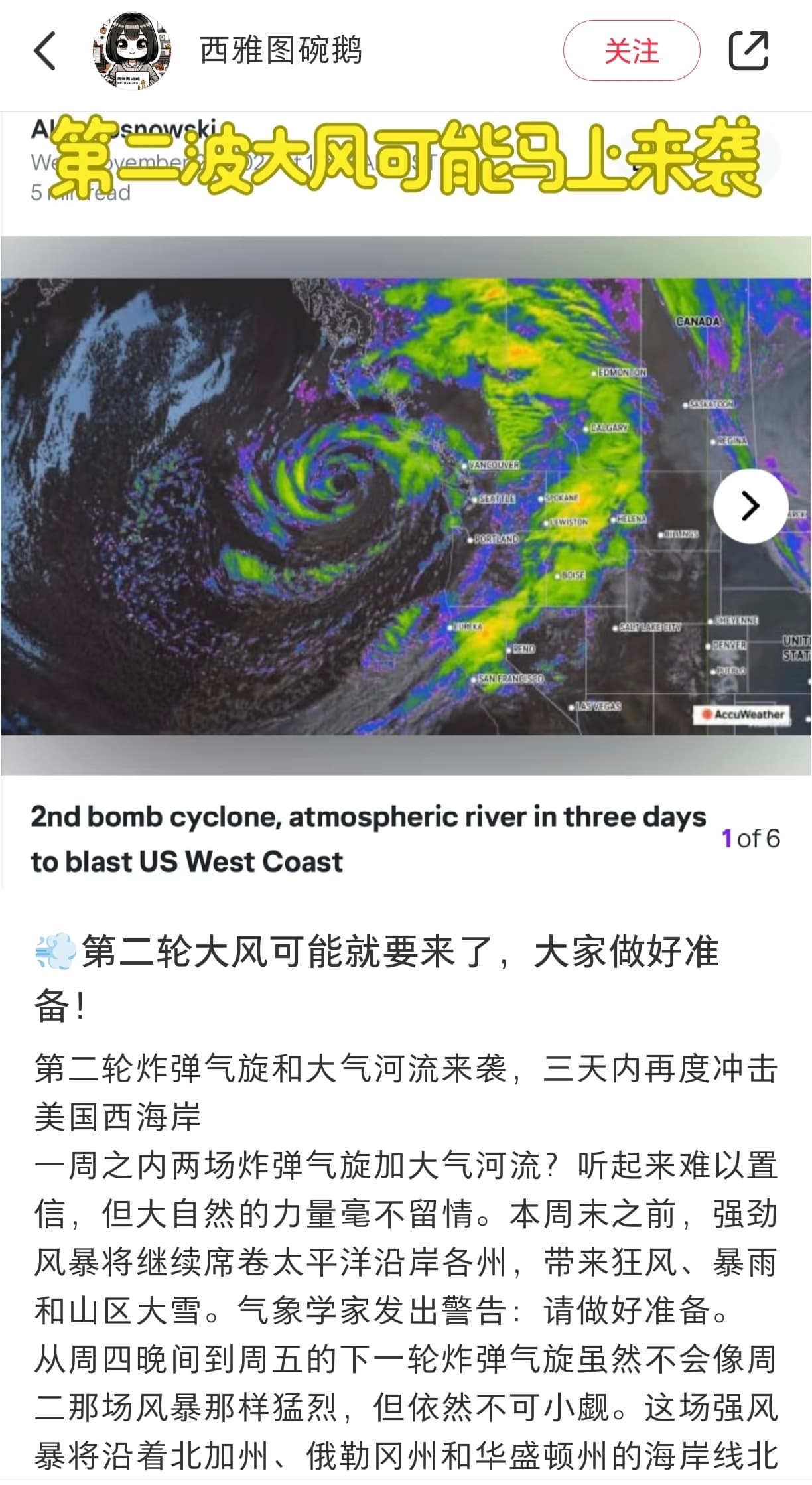
Task: Open the author name 西雅图碗鹅
Action: point(281,50)
